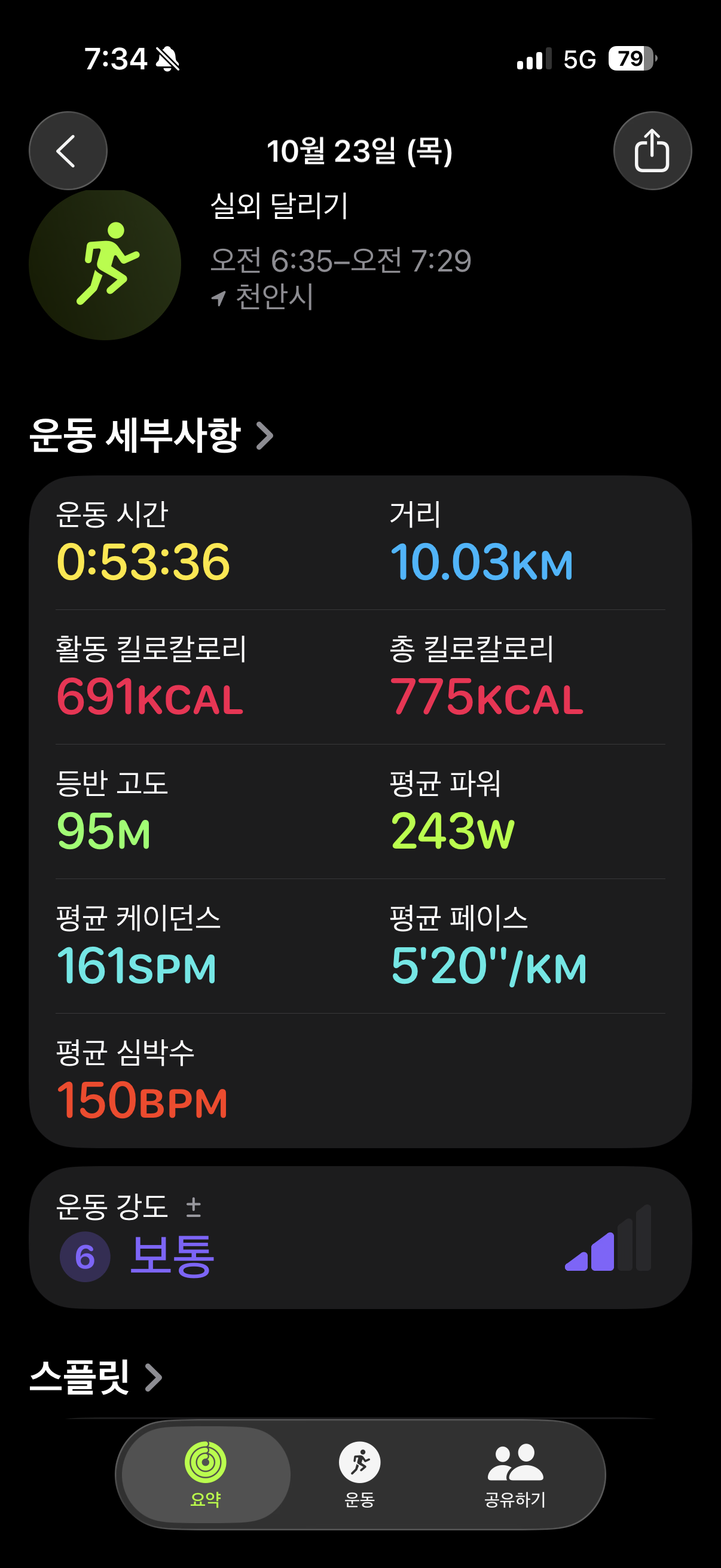
Task: Open the 스플릿 splits section
Action: [x=96, y=1377]
